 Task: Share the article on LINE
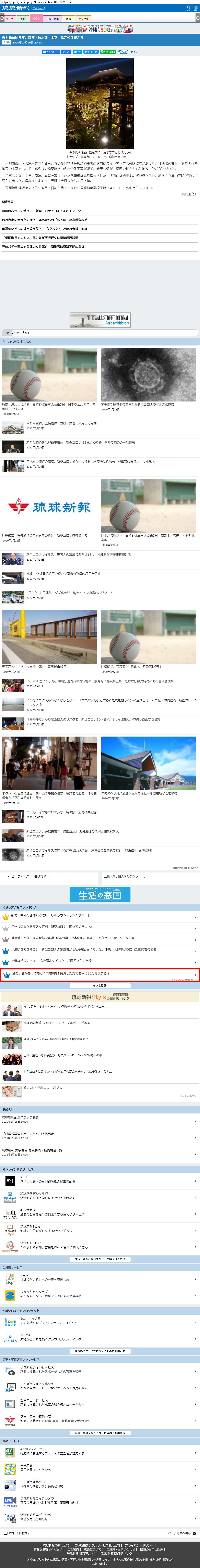click(x=108, y=52)
